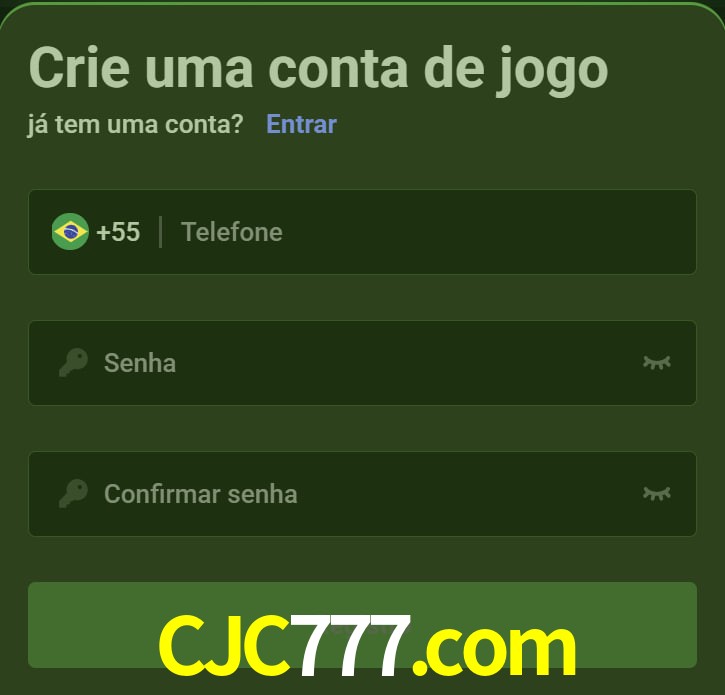Show password in the Senha field
This screenshot has height=695, width=725.
tap(656, 363)
